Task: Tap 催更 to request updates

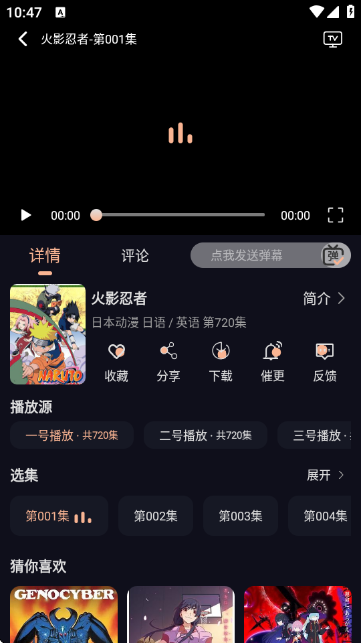Action: coord(272,362)
